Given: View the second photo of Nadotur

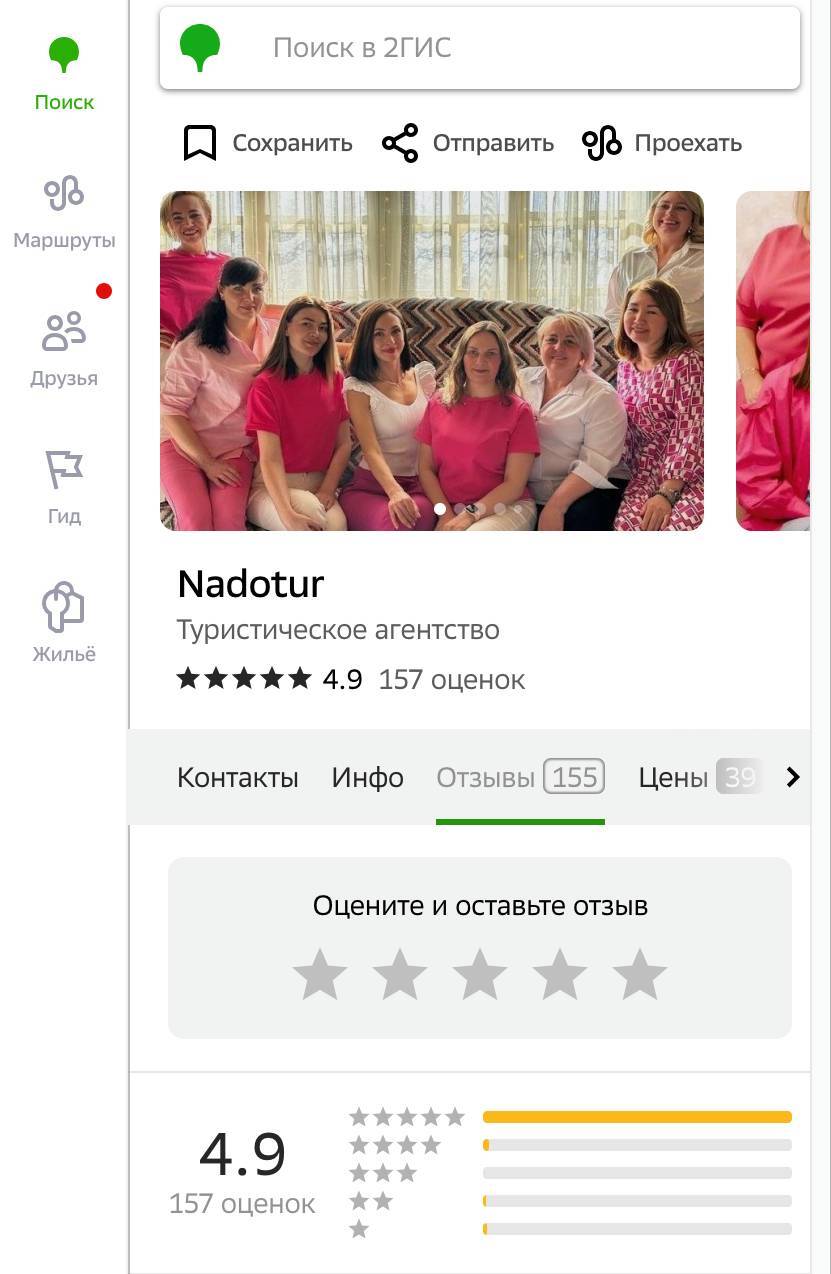Looking at the screenshot, I should point(773,360).
